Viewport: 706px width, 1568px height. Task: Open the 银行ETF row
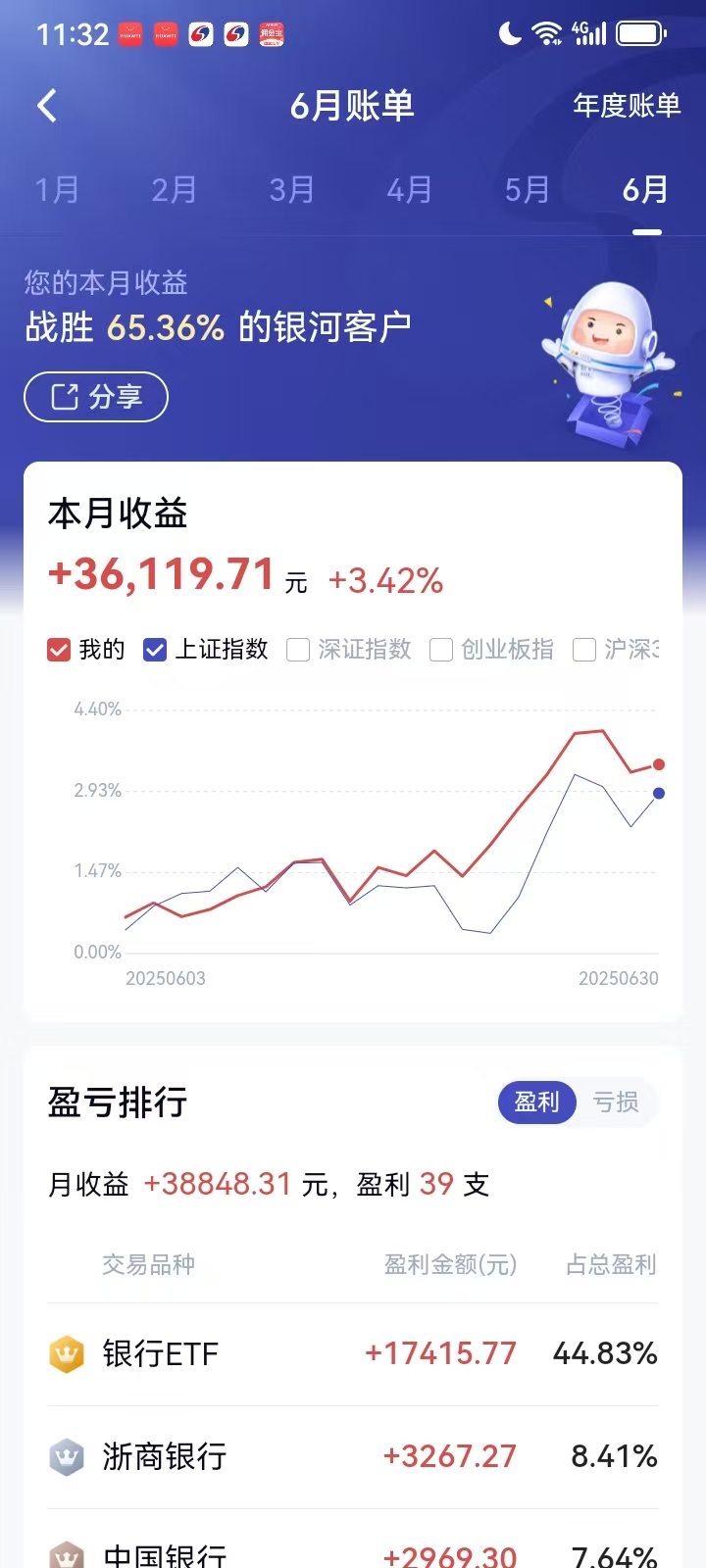[x=353, y=1354]
